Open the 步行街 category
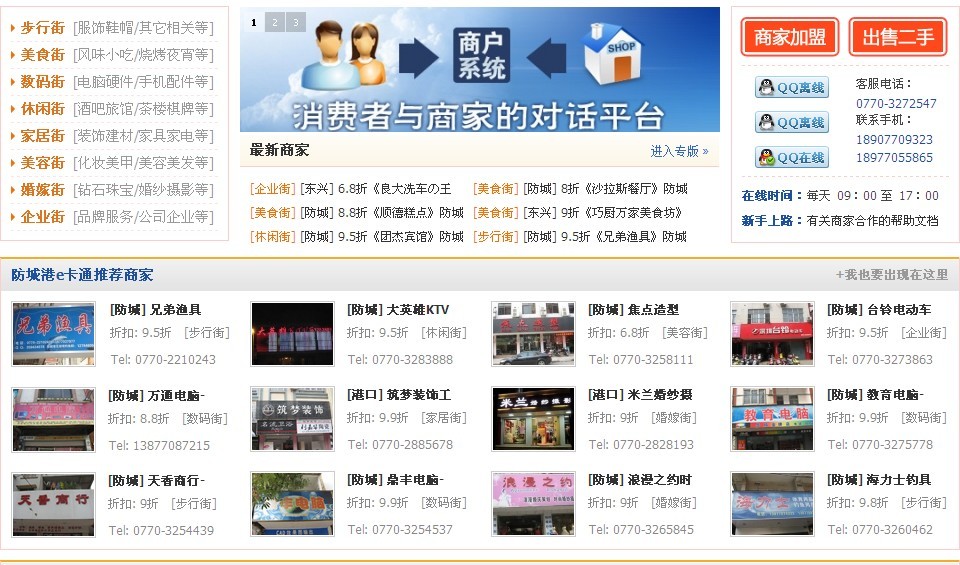 point(42,28)
